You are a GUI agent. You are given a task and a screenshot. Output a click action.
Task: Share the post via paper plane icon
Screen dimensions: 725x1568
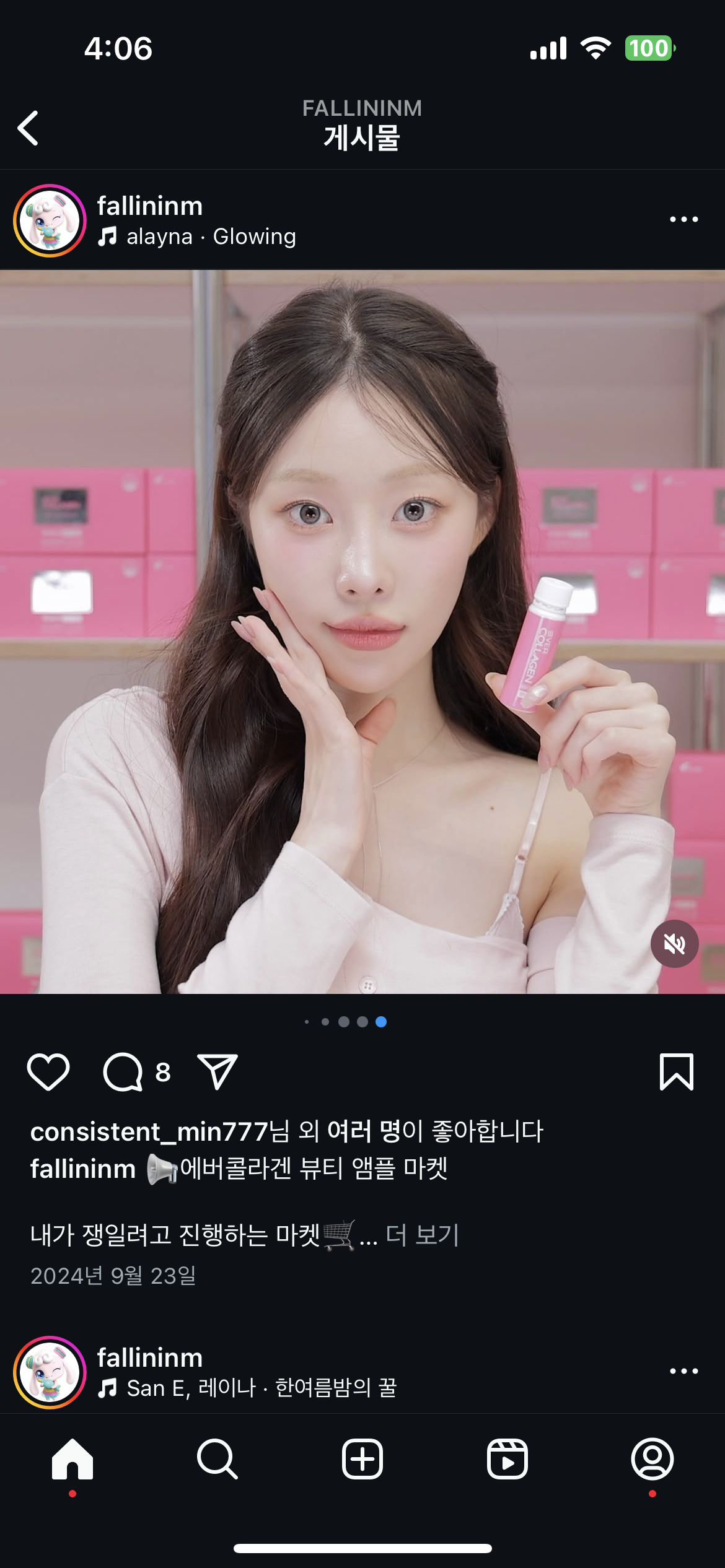[x=217, y=1072]
